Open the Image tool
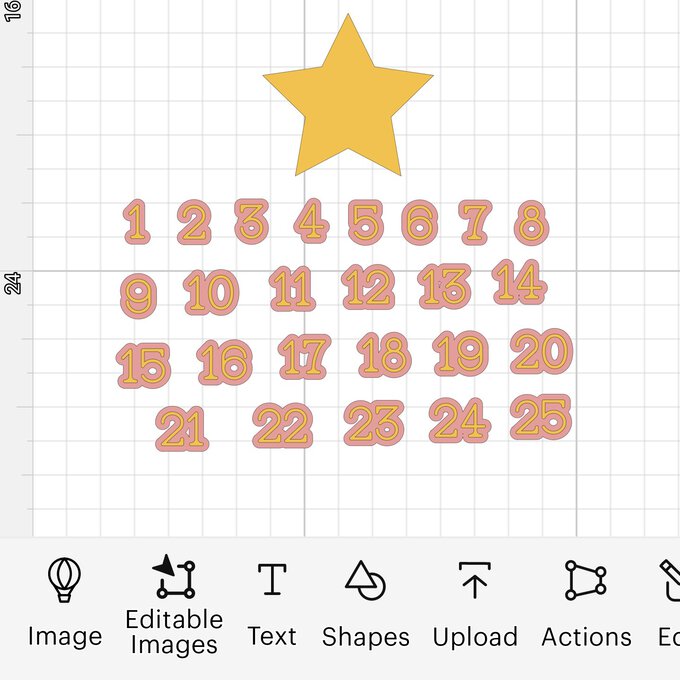680x680 pixels. 65,603
